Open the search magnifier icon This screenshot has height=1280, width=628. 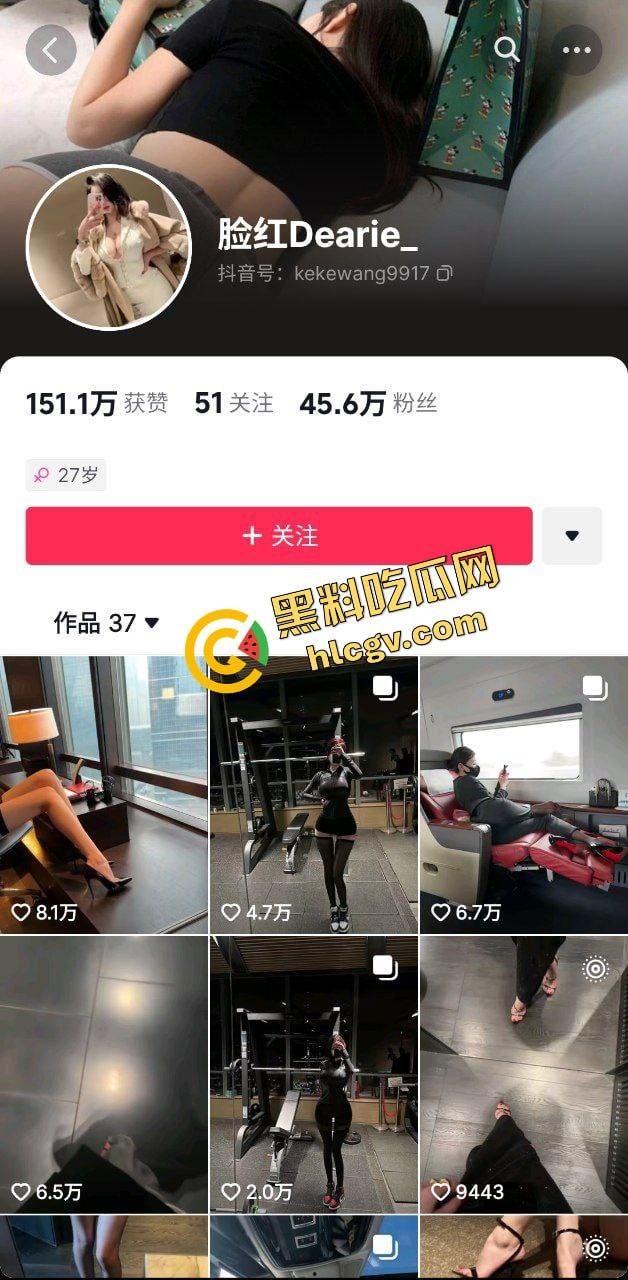click(507, 50)
